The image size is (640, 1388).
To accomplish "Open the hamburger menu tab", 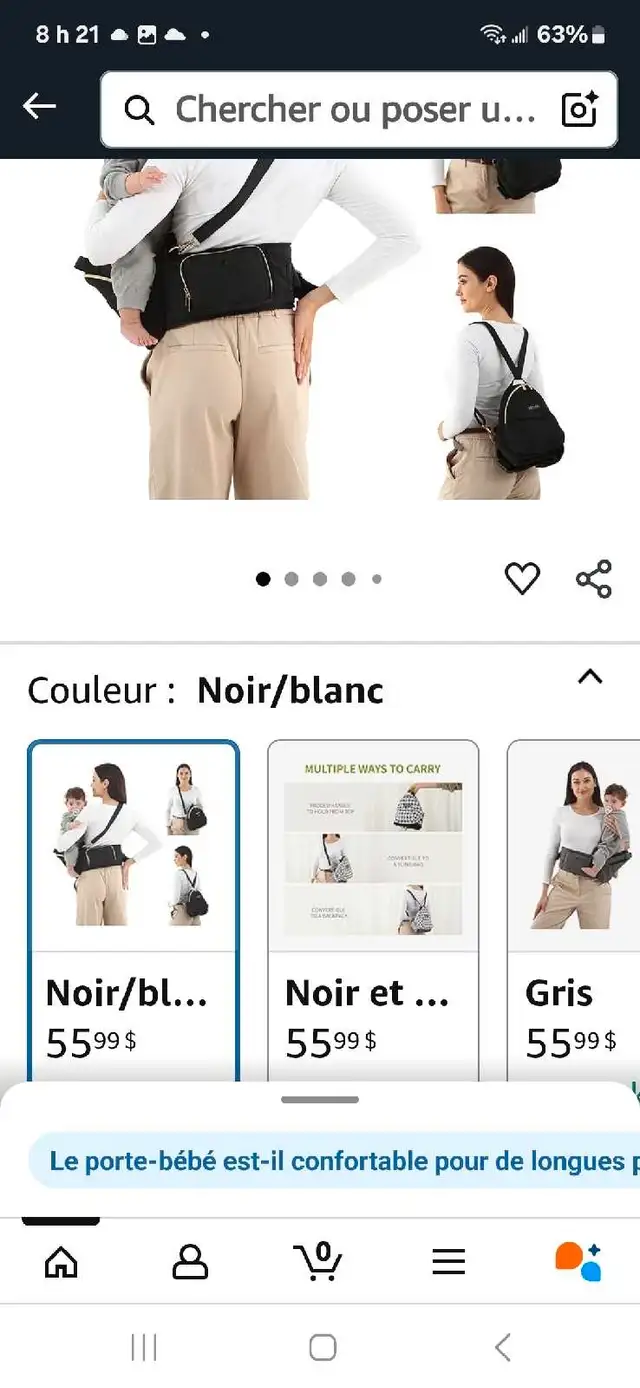I will point(449,1262).
